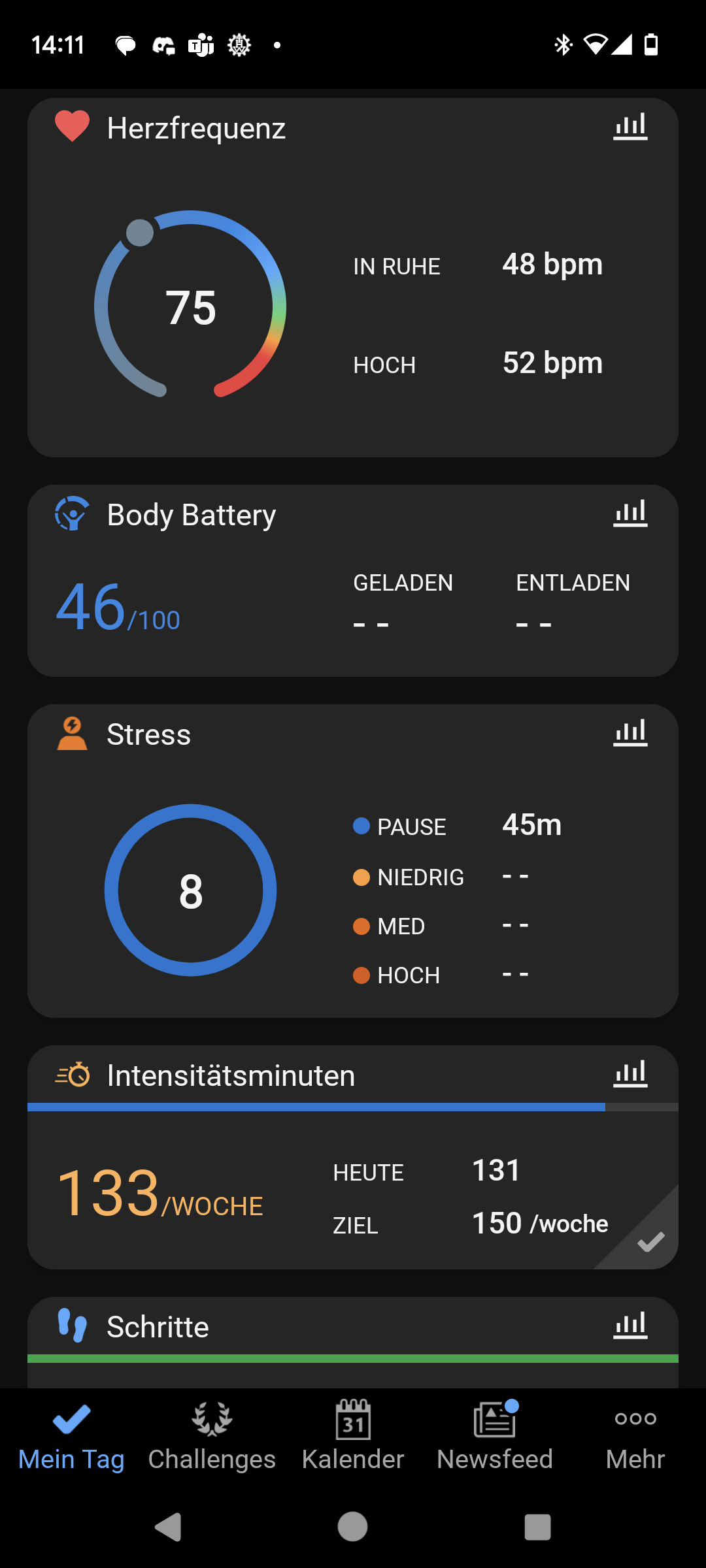
Task: Open the Schritte card
Action: click(x=353, y=1343)
